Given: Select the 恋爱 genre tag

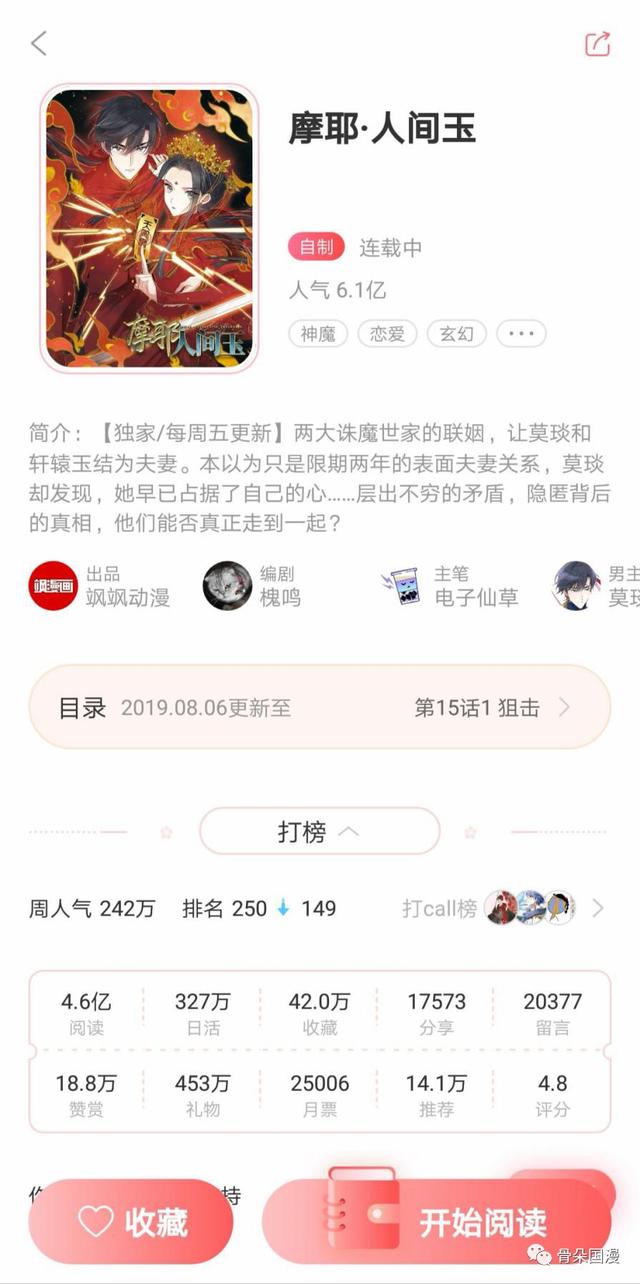Looking at the screenshot, I should click(x=387, y=333).
